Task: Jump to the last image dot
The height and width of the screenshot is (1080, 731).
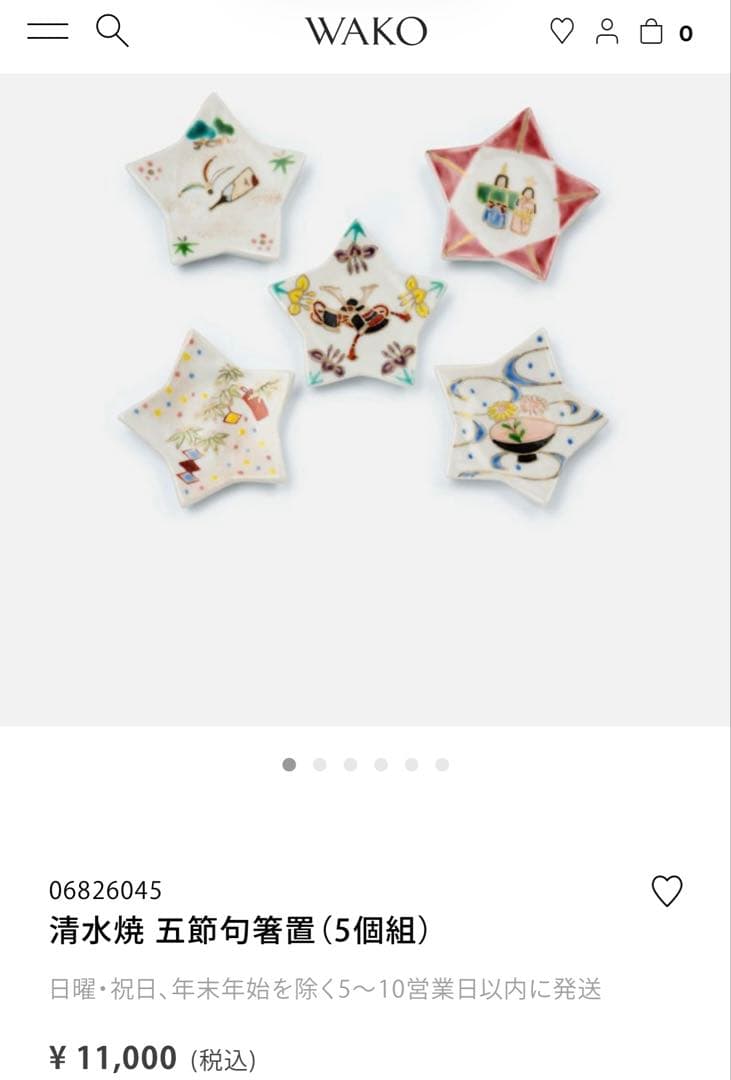Action: point(442,765)
